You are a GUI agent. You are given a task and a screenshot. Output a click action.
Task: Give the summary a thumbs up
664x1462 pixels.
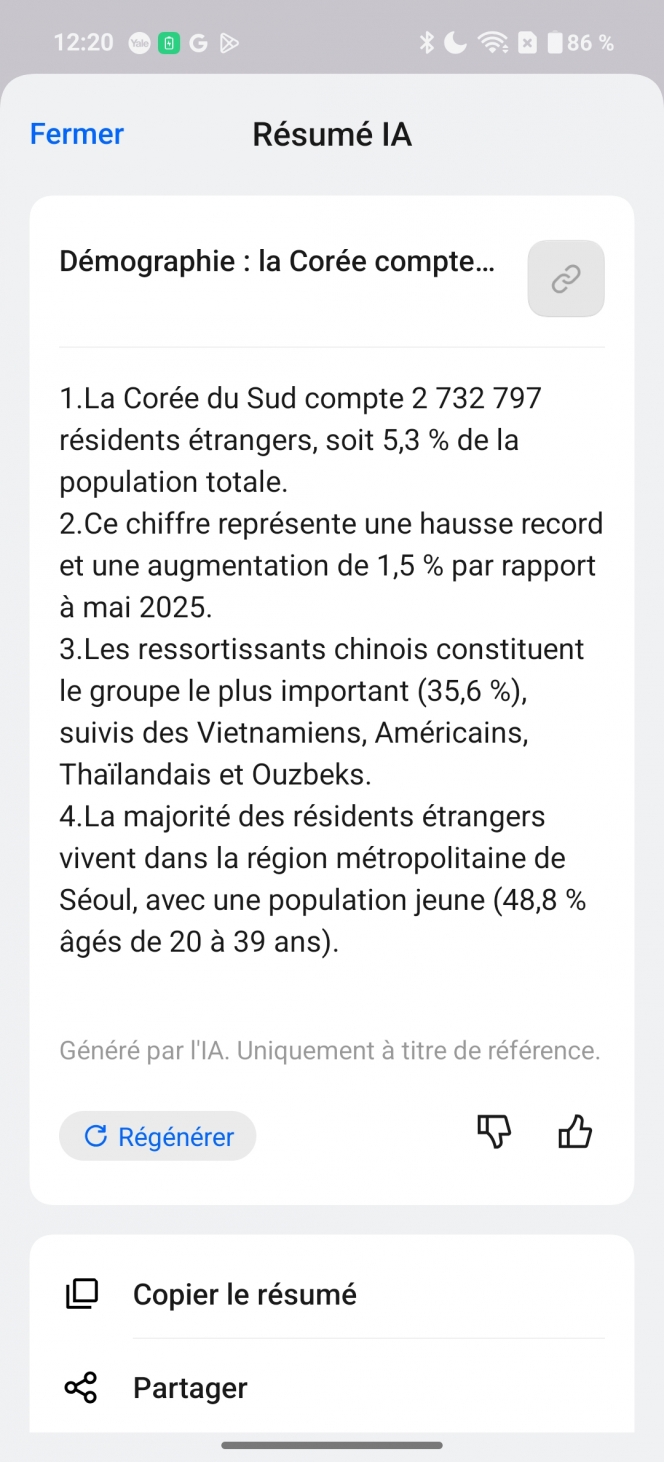tap(575, 1132)
